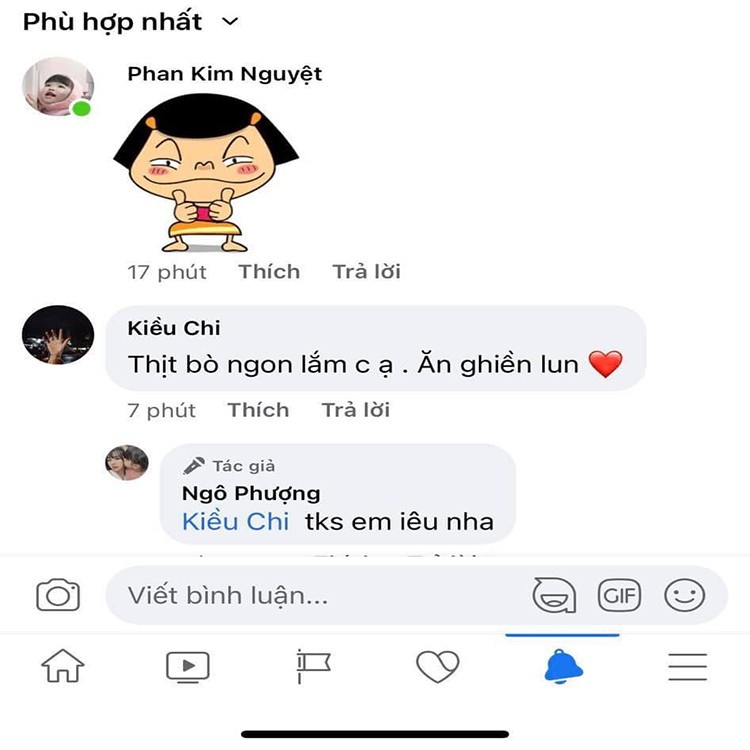Open the sticker picker
Screen dimensions: 750x750
553,596
